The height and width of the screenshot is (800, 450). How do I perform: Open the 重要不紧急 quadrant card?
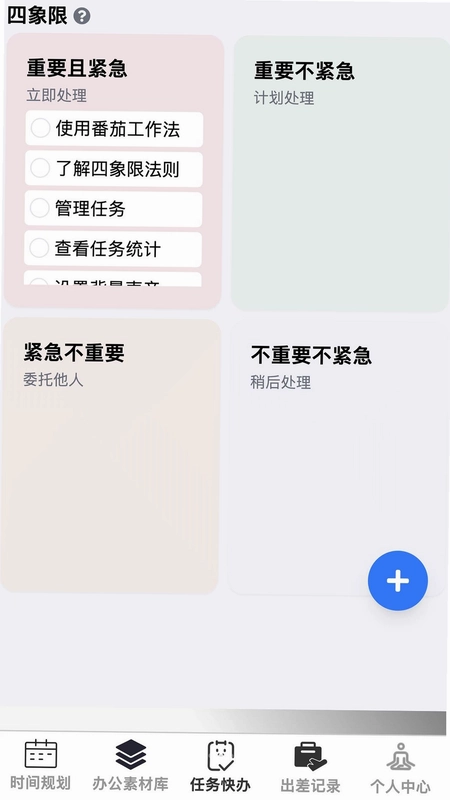[x=340, y=174]
